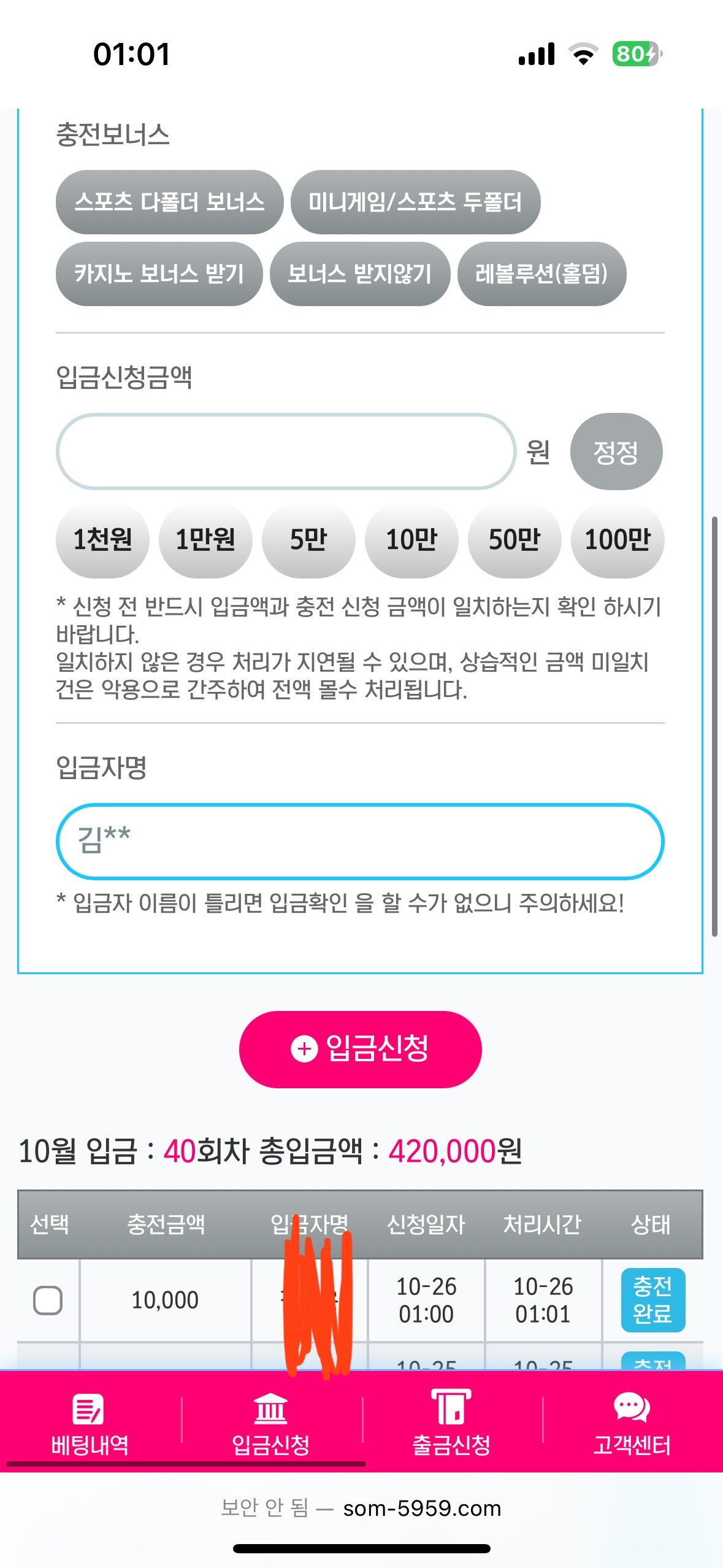
Task: Open the 베팅내역 tab
Action: [x=90, y=1425]
